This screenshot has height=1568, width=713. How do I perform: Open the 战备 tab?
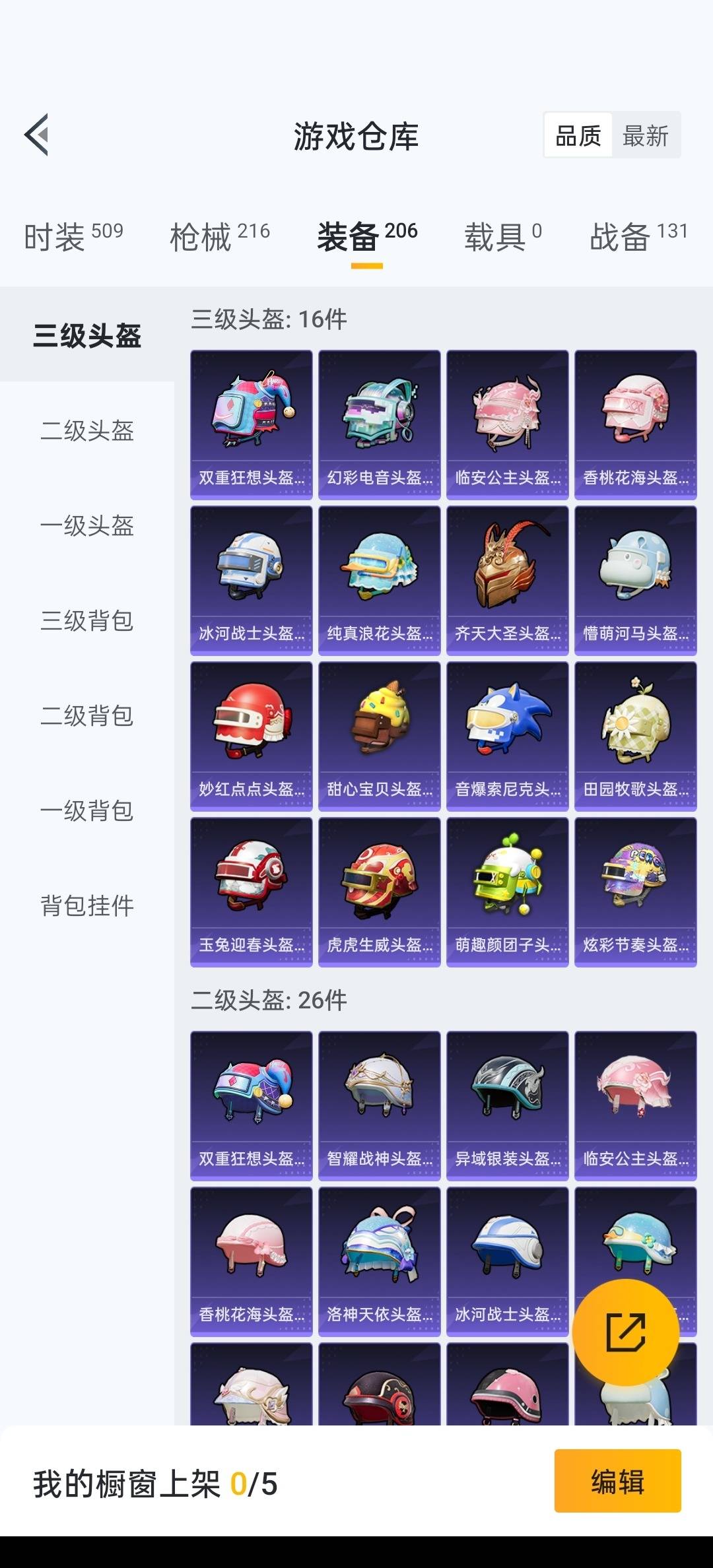[x=638, y=236]
